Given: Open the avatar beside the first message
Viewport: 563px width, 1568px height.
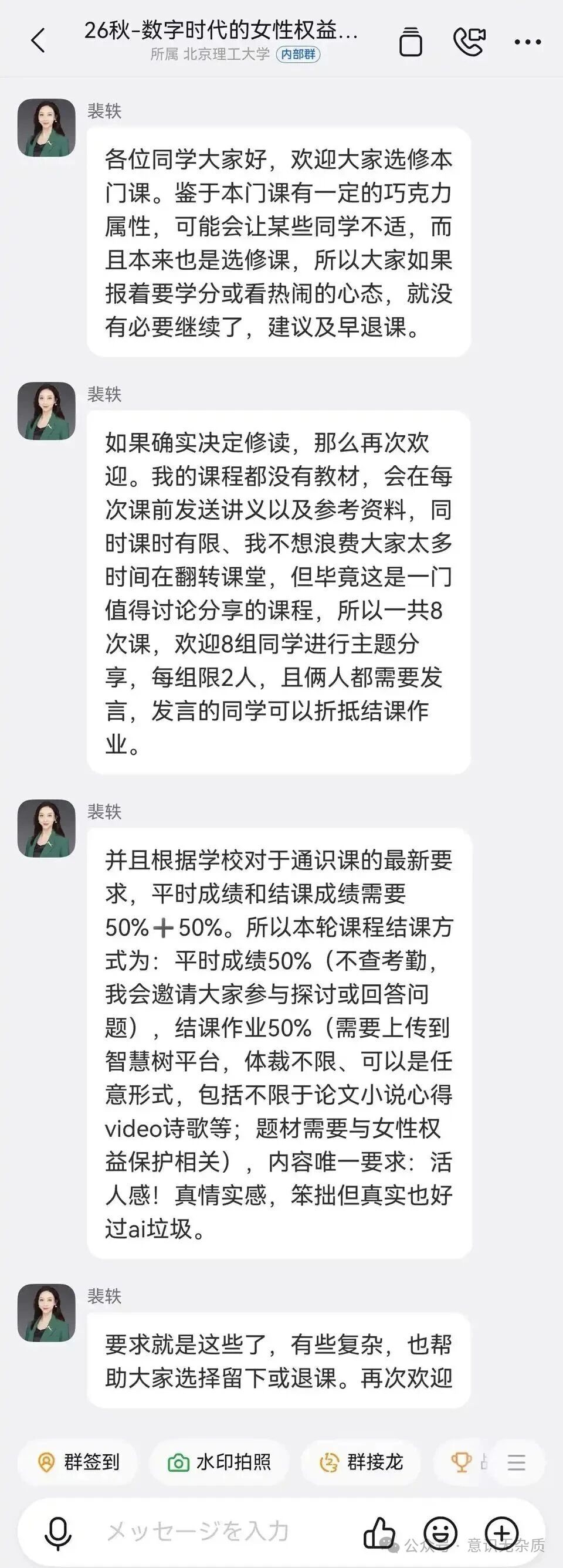Looking at the screenshot, I should [46, 128].
